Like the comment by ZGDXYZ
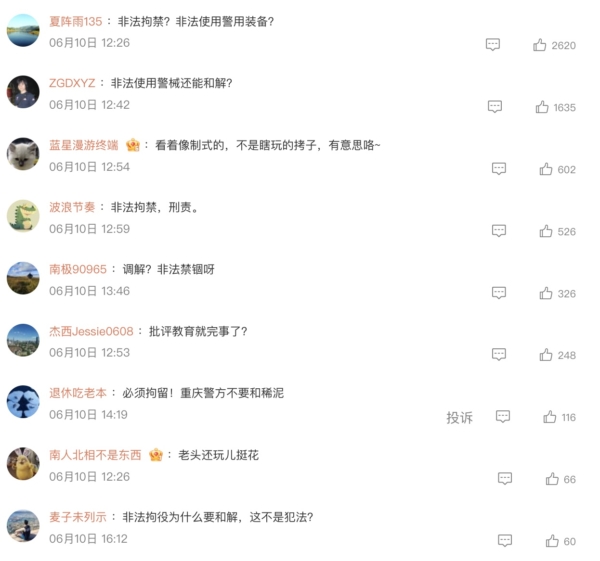This screenshot has height=561, width=600. tap(542, 107)
